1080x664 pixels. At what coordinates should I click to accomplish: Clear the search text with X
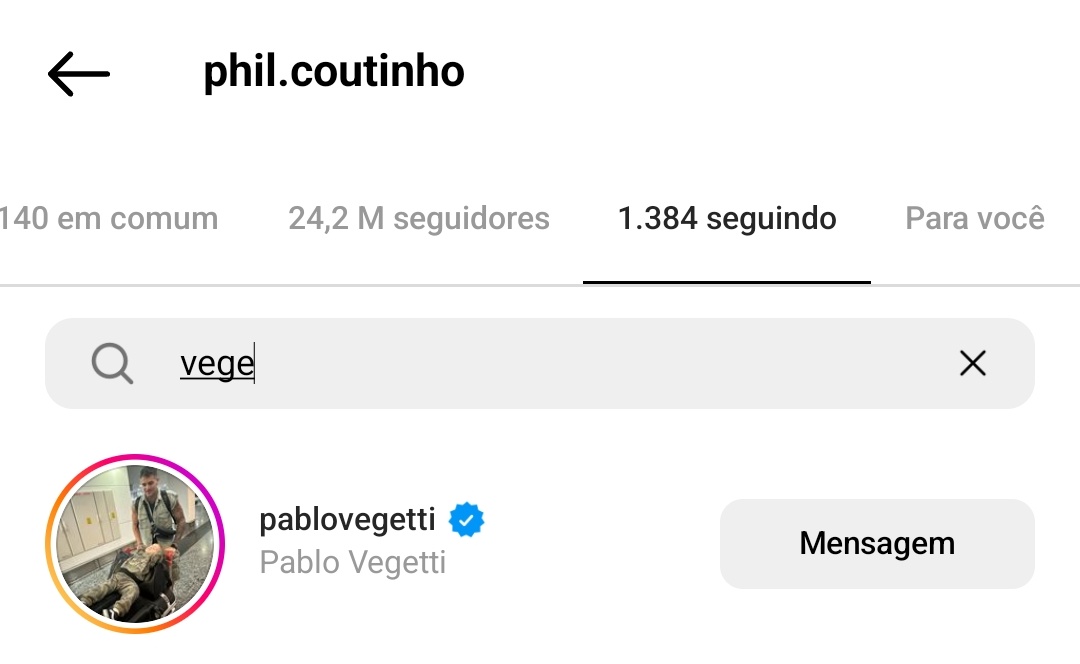point(972,364)
